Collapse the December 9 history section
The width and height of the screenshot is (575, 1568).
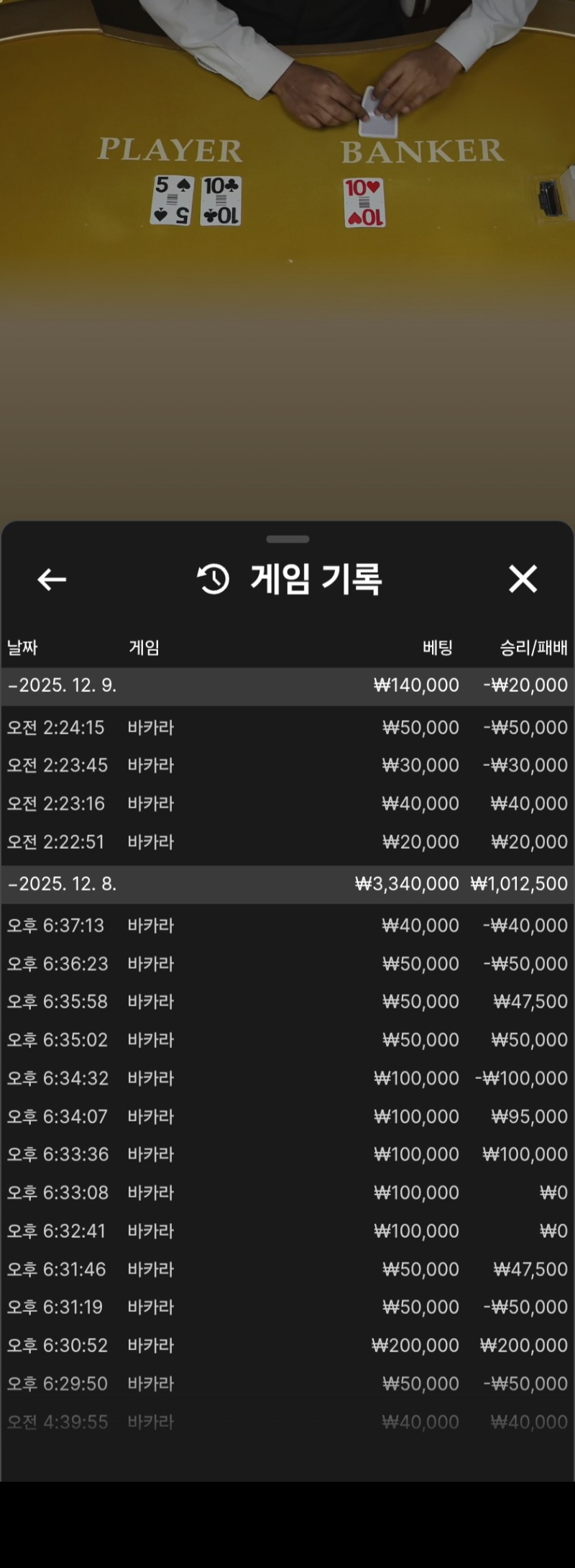tap(287, 685)
